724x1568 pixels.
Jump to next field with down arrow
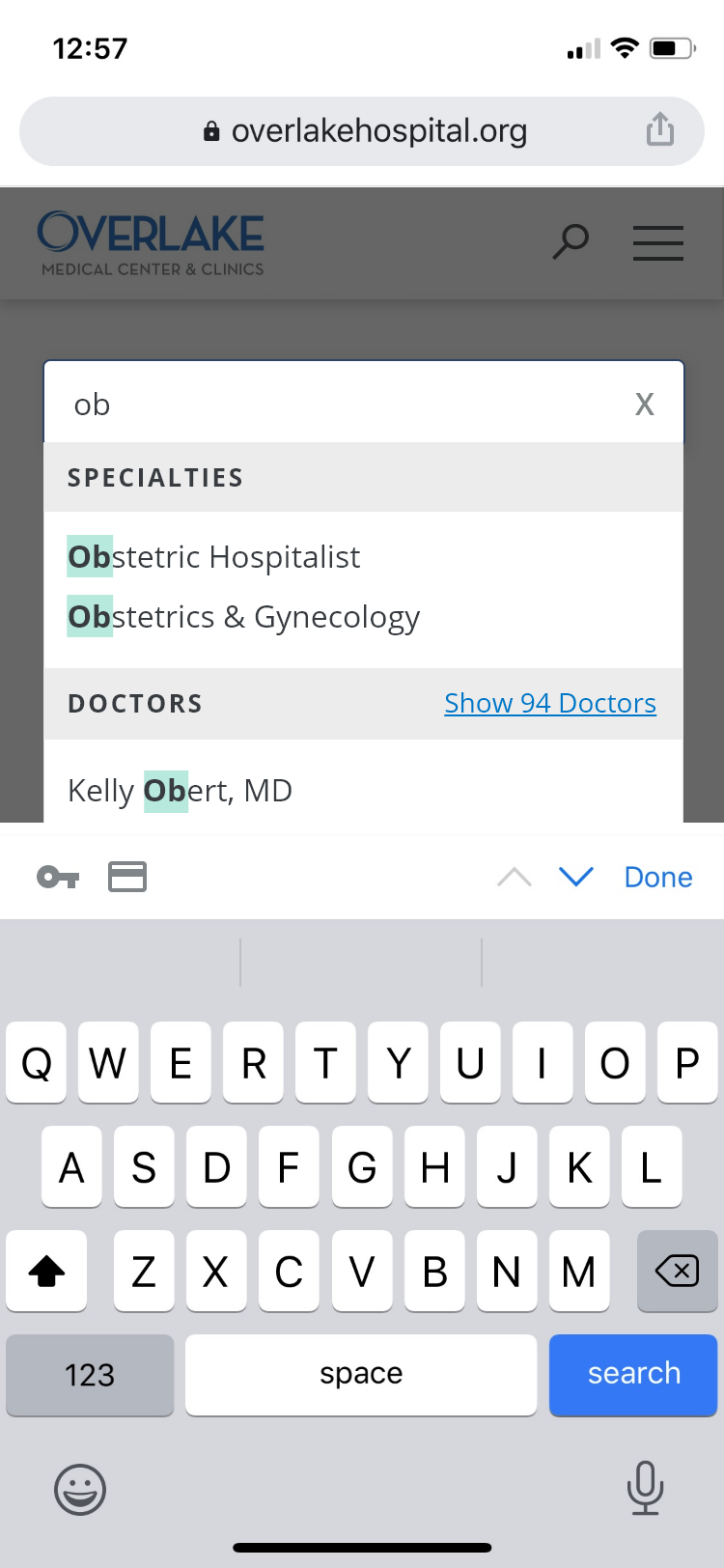576,877
